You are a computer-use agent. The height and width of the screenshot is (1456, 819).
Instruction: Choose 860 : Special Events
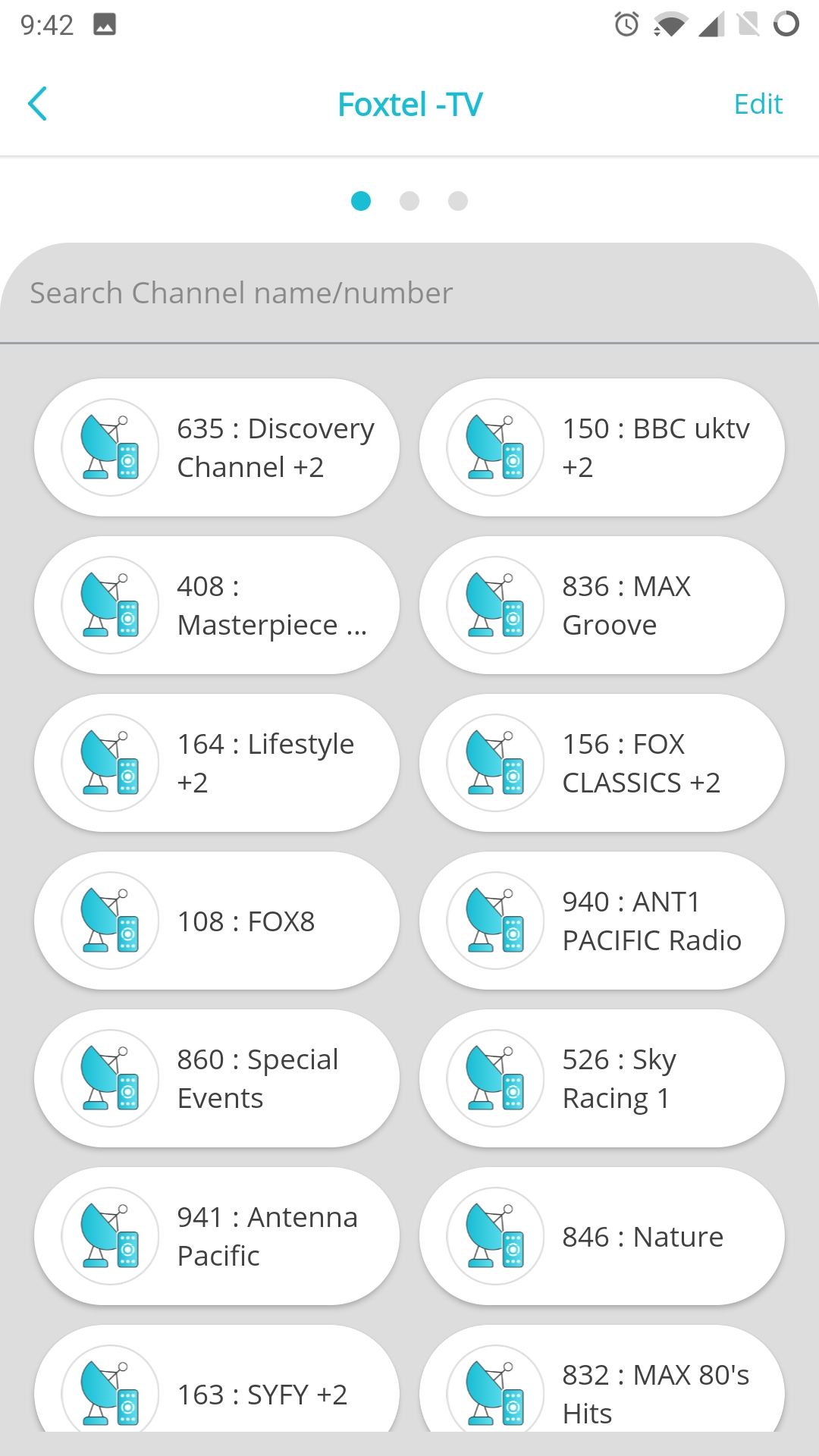click(x=217, y=1078)
